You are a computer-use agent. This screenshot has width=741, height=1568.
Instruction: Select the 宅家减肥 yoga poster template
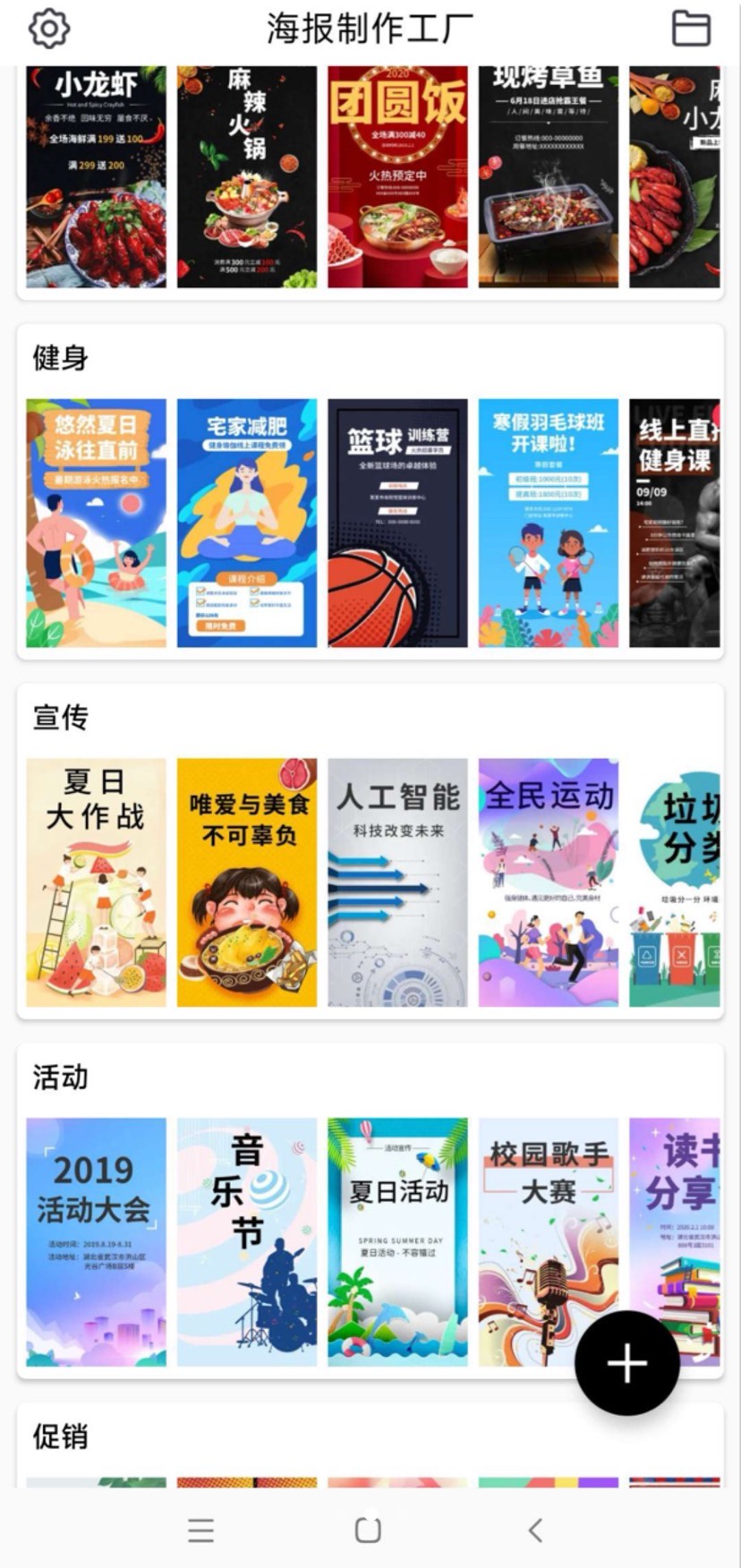pyautogui.click(x=246, y=523)
